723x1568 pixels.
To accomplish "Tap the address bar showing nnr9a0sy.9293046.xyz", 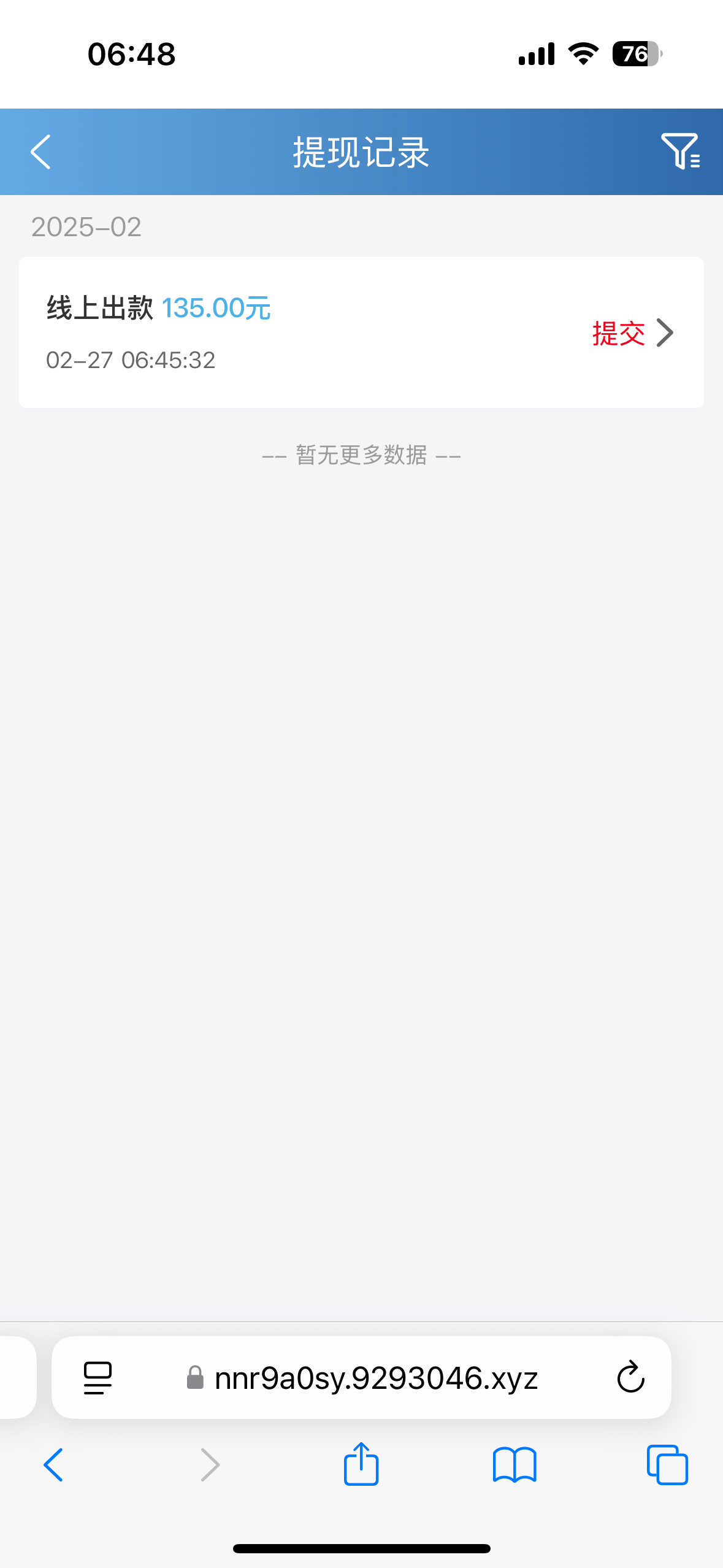I will [x=375, y=1378].
